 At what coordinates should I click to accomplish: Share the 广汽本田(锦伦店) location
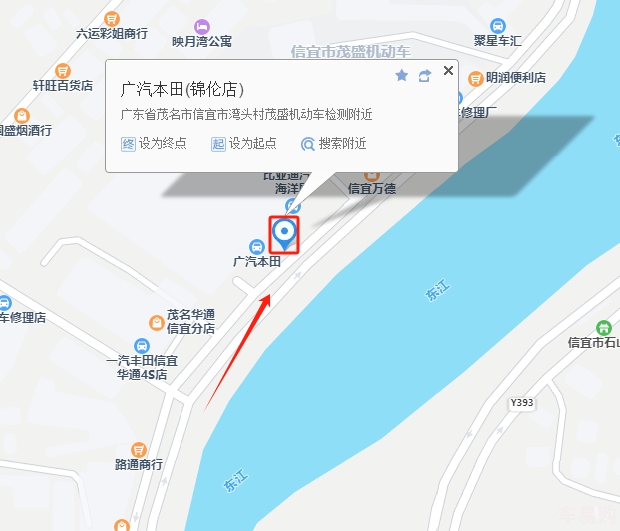tap(424, 75)
